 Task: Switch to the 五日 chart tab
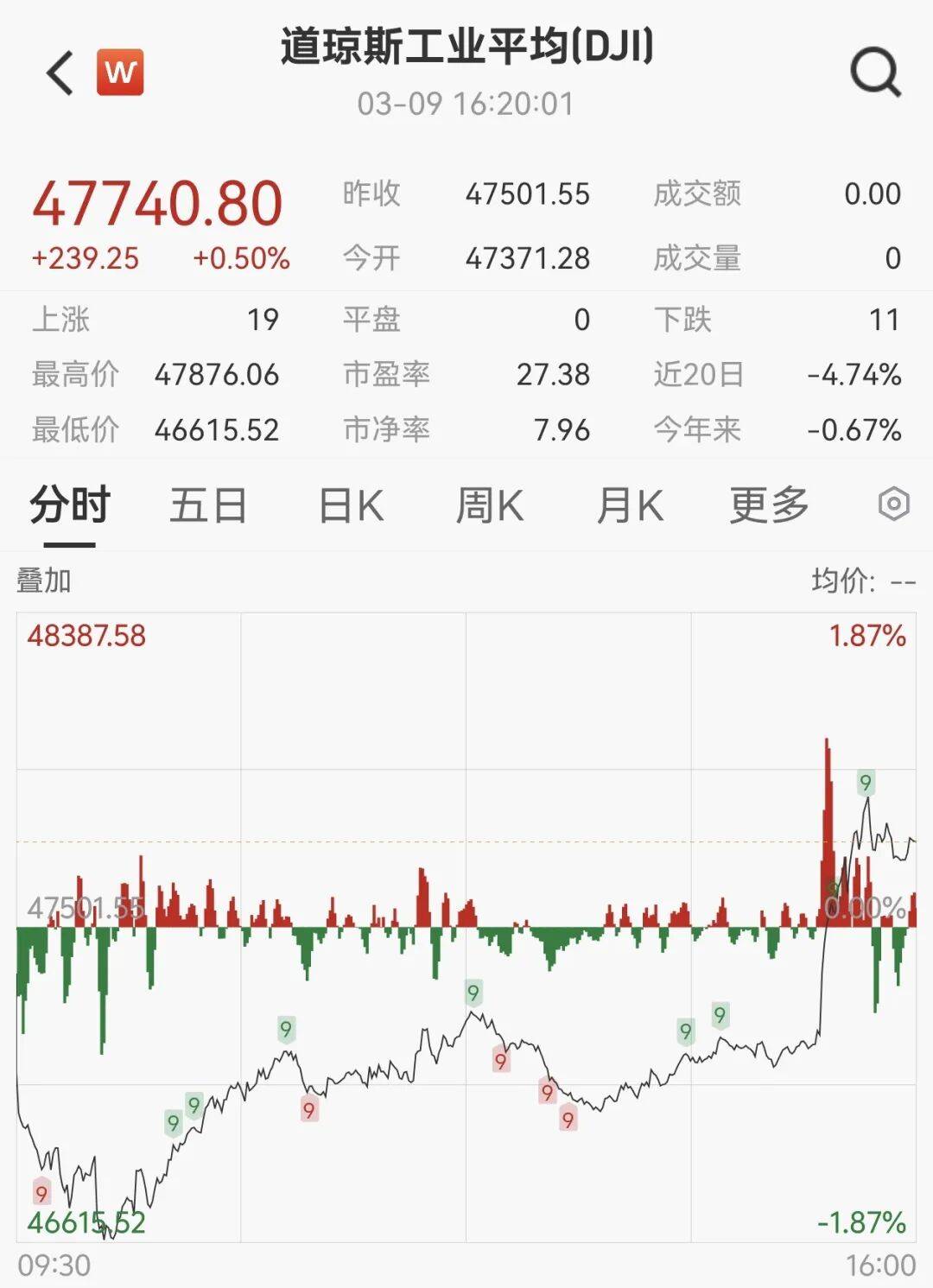(208, 505)
